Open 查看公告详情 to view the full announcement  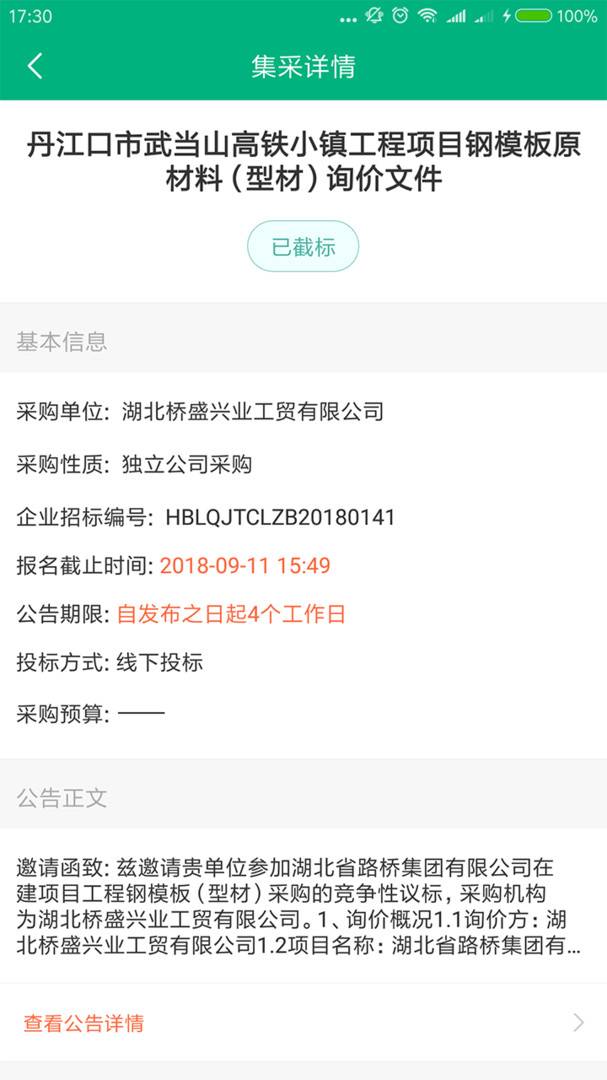click(x=303, y=1023)
